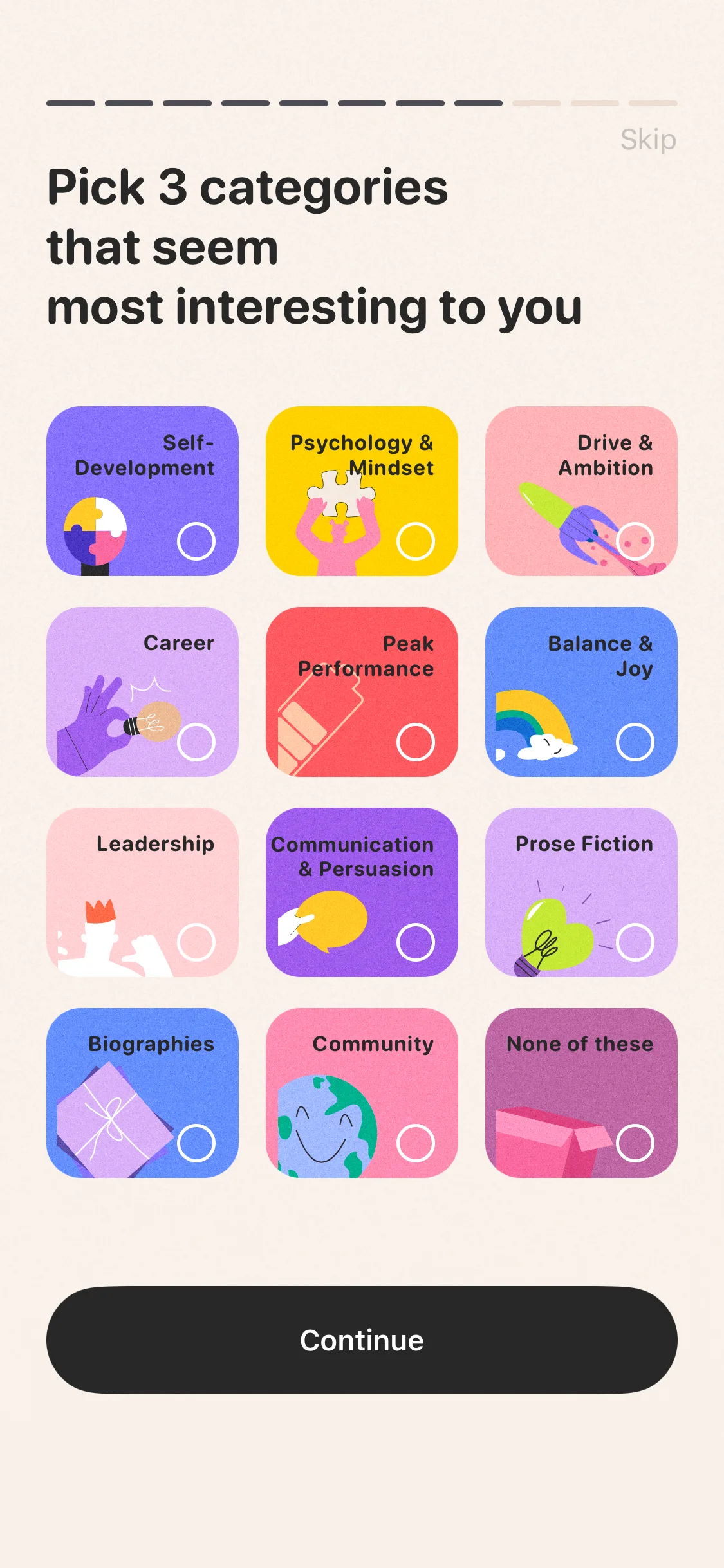Select the Self-Development category

pos(142,490)
